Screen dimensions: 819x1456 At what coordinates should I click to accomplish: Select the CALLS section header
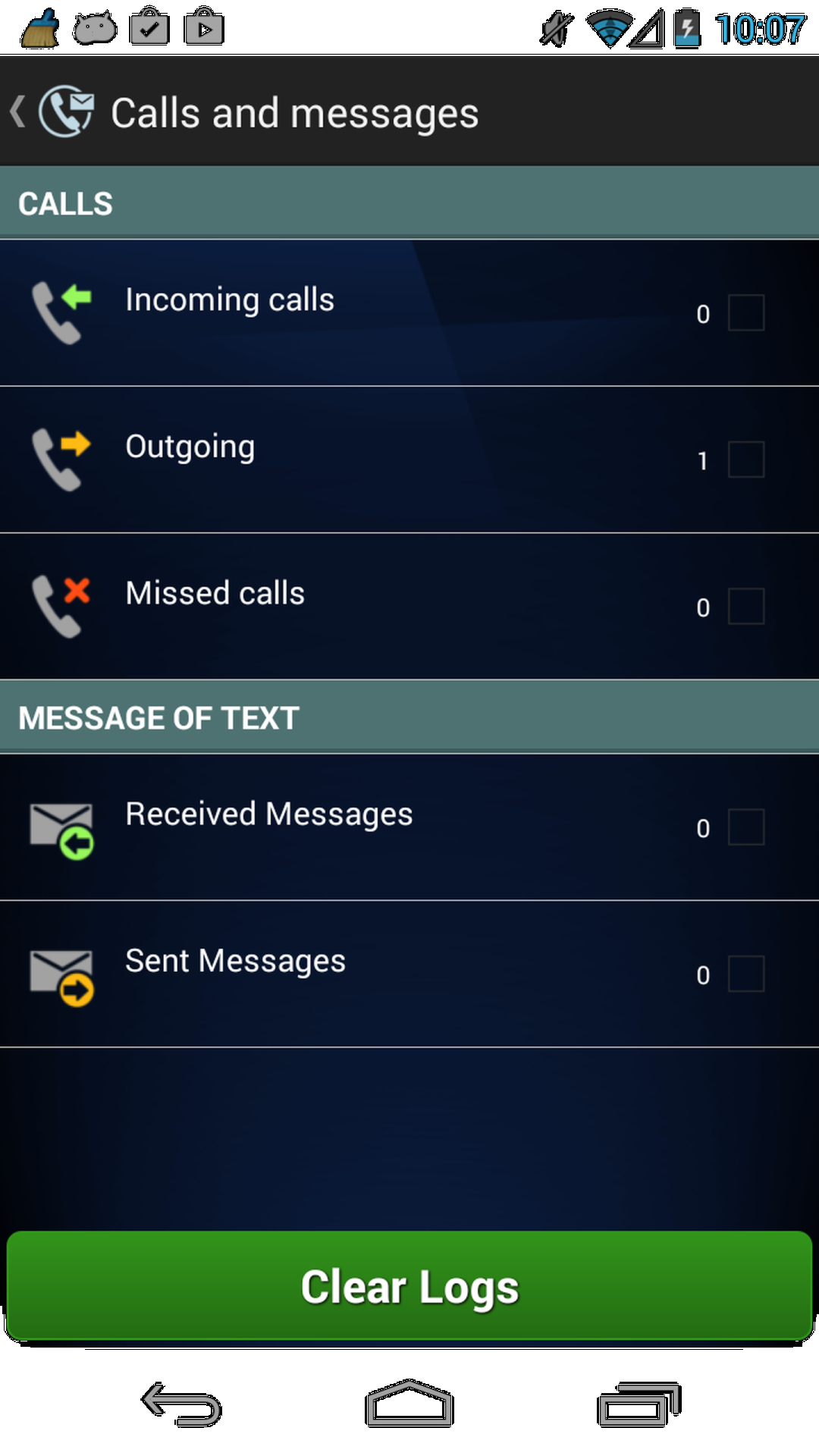click(66, 202)
